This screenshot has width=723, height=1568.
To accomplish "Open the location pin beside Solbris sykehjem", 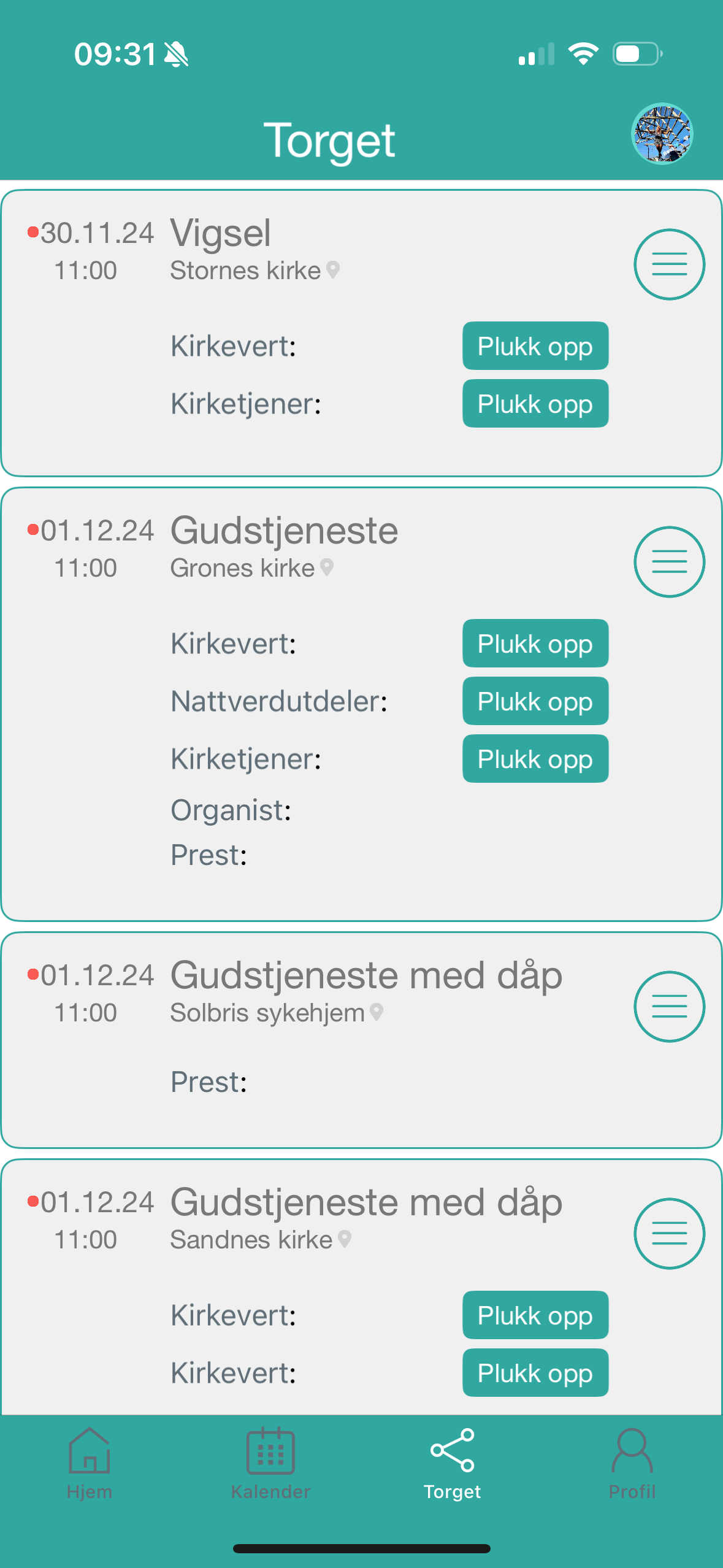I will coord(376,1012).
